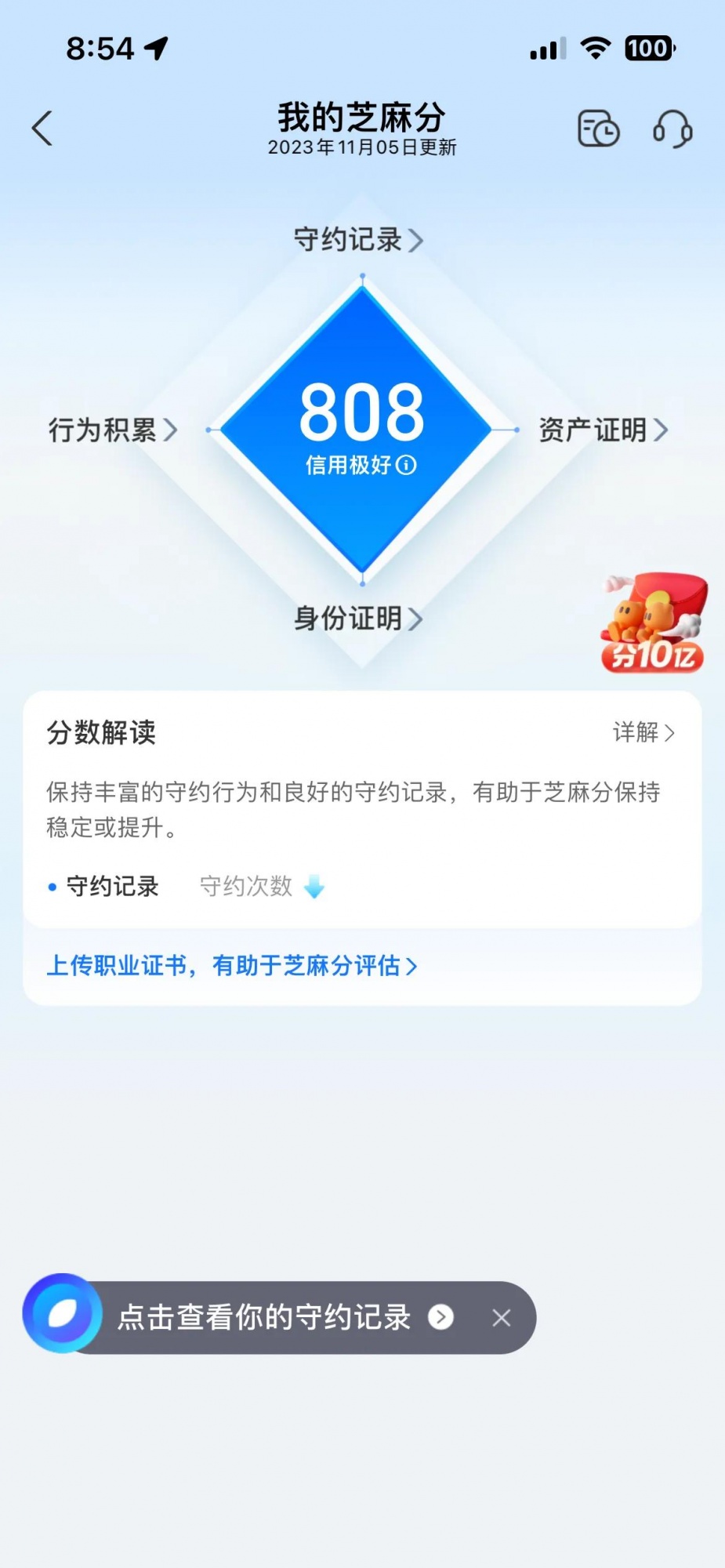Screen dimensions: 725x1568
Task: Open the 分10亿 red envelope promo
Action: [x=653, y=624]
